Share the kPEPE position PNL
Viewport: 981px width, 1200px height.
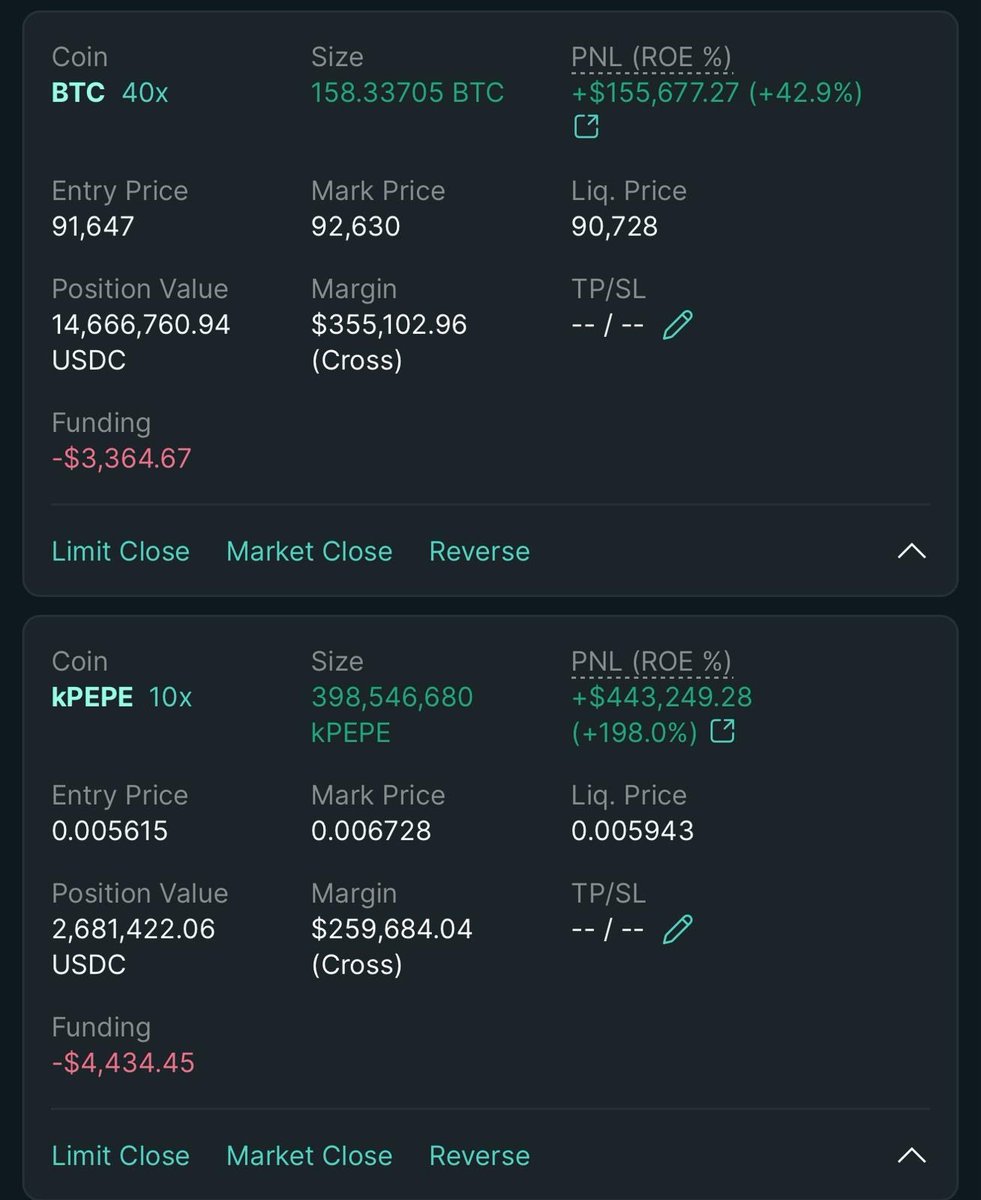click(722, 732)
